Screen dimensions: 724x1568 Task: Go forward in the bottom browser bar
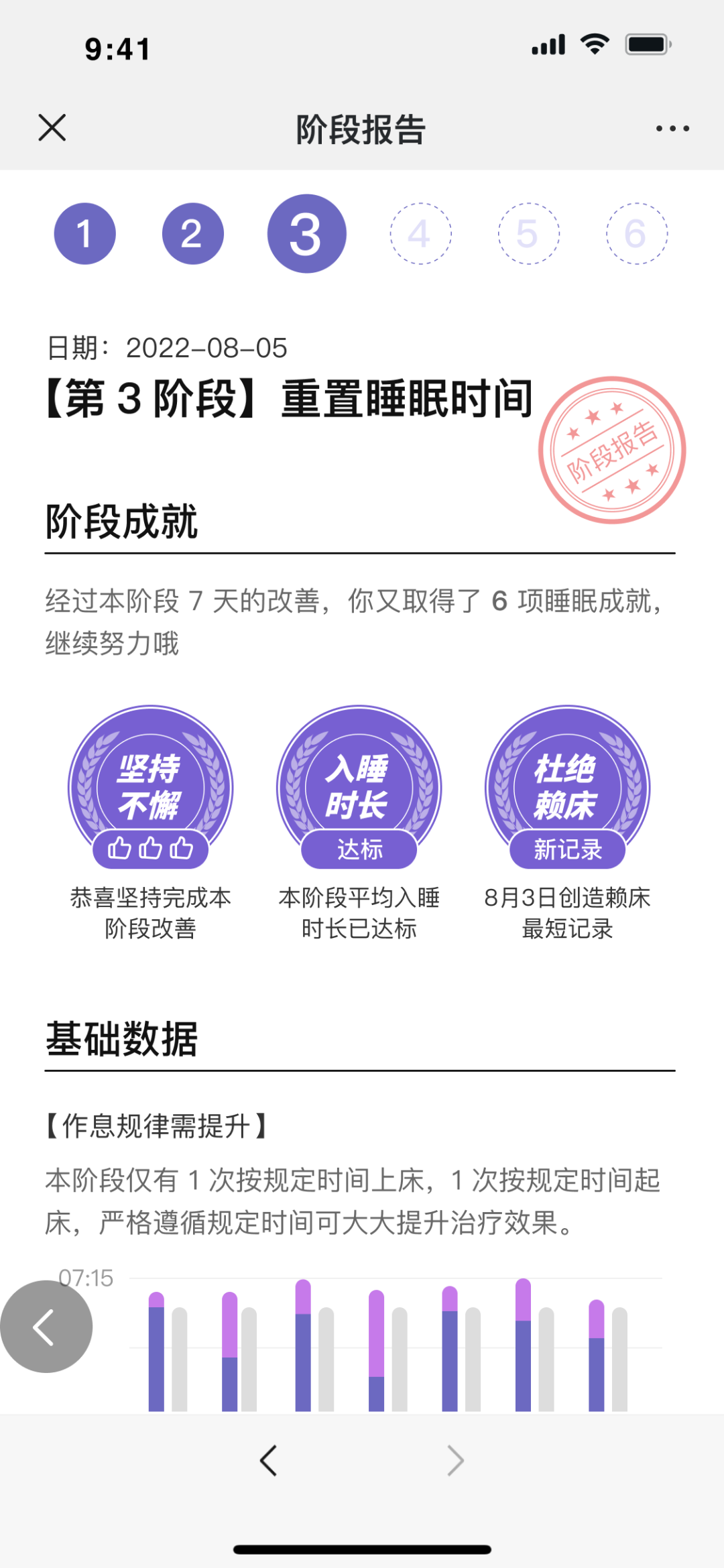455,1460
